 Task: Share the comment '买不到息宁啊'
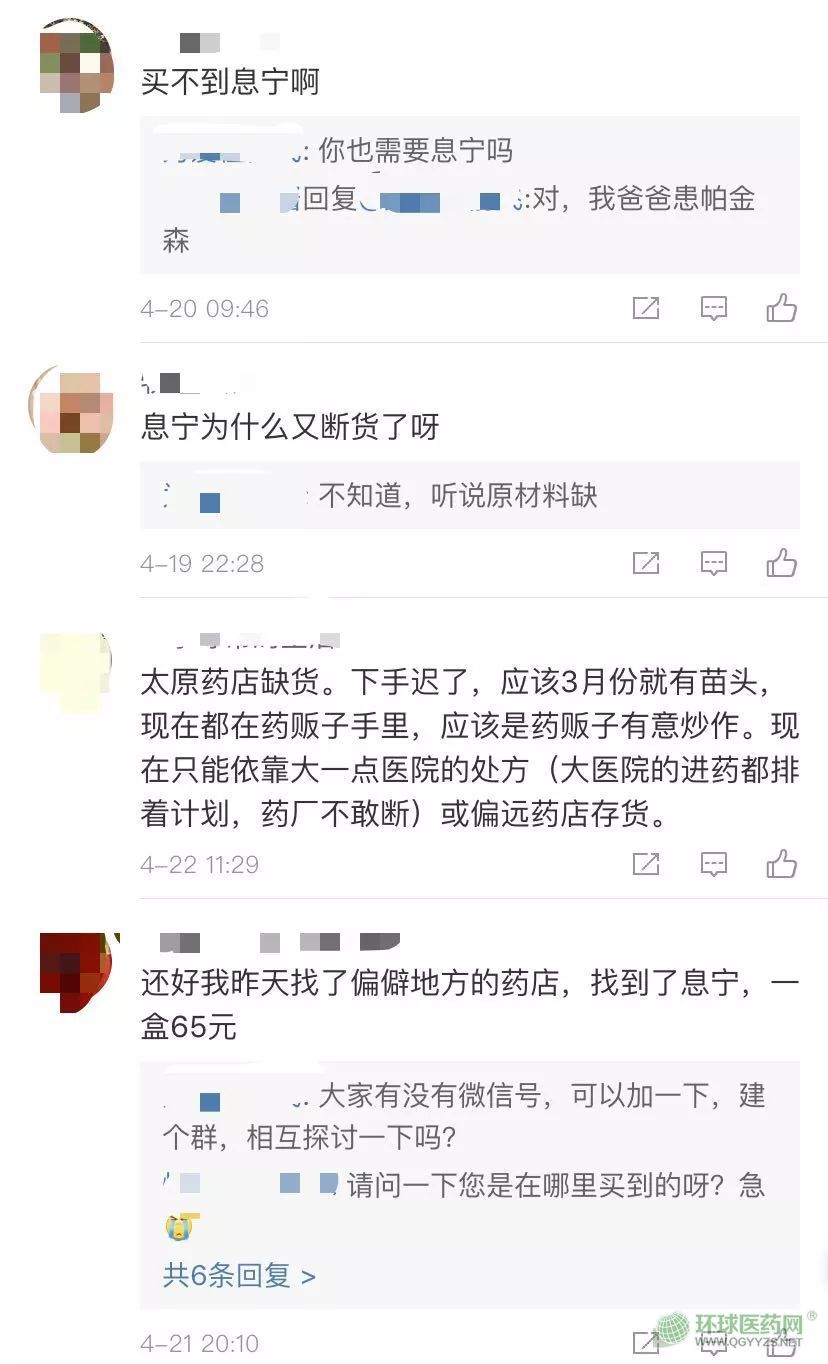coord(646,308)
